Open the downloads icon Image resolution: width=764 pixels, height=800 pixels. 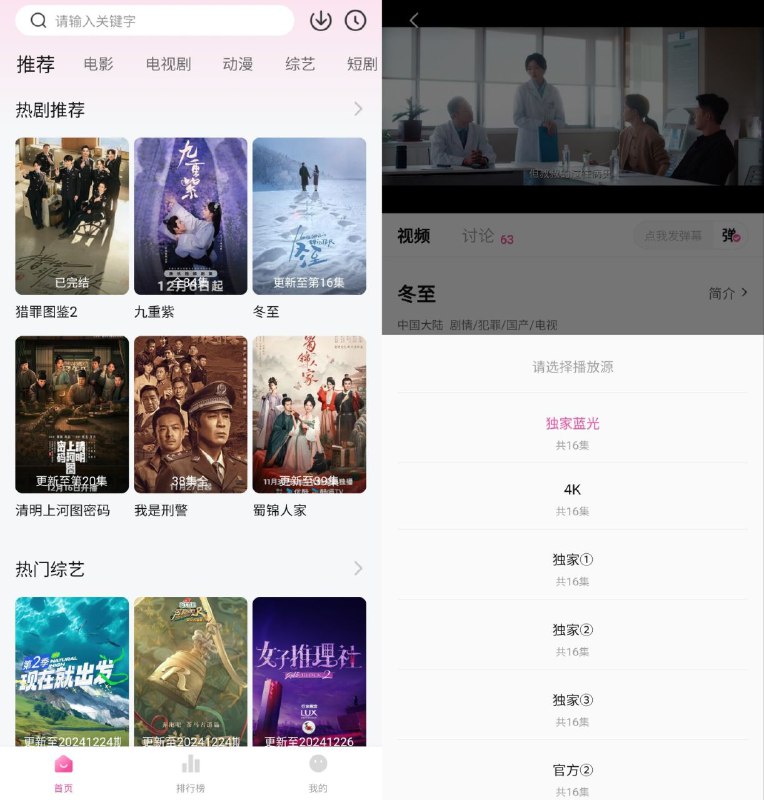coord(320,20)
